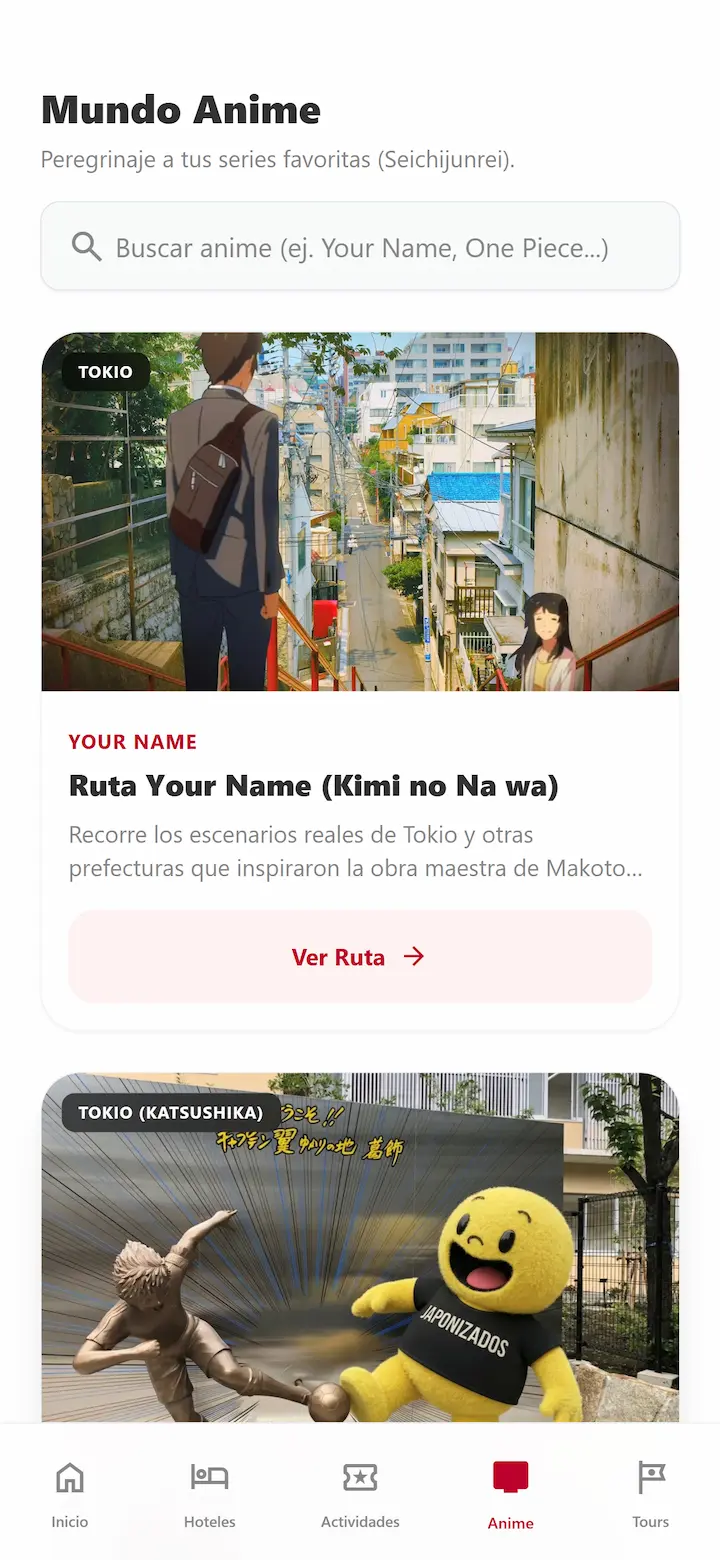
Task: Tap the Ver Ruta button
Action: tap(360, 956)
